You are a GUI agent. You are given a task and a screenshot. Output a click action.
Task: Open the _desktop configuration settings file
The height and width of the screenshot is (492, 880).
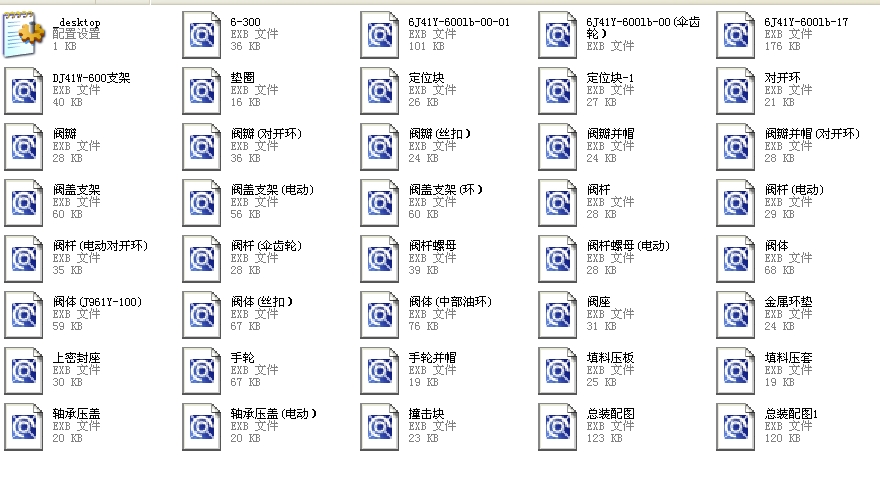[22, 36]
